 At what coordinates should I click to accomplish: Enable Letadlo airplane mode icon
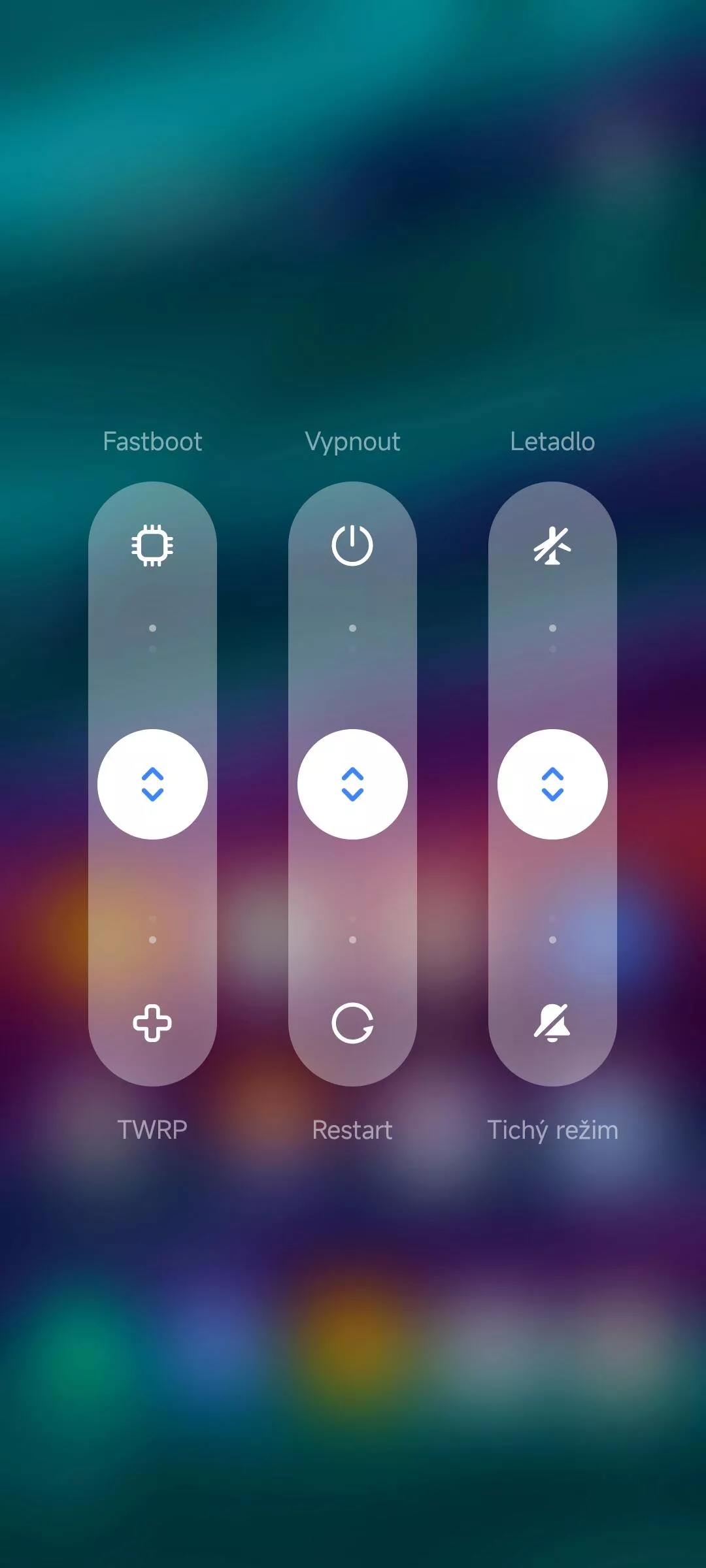pyautogui.click(x=552, y=545)
